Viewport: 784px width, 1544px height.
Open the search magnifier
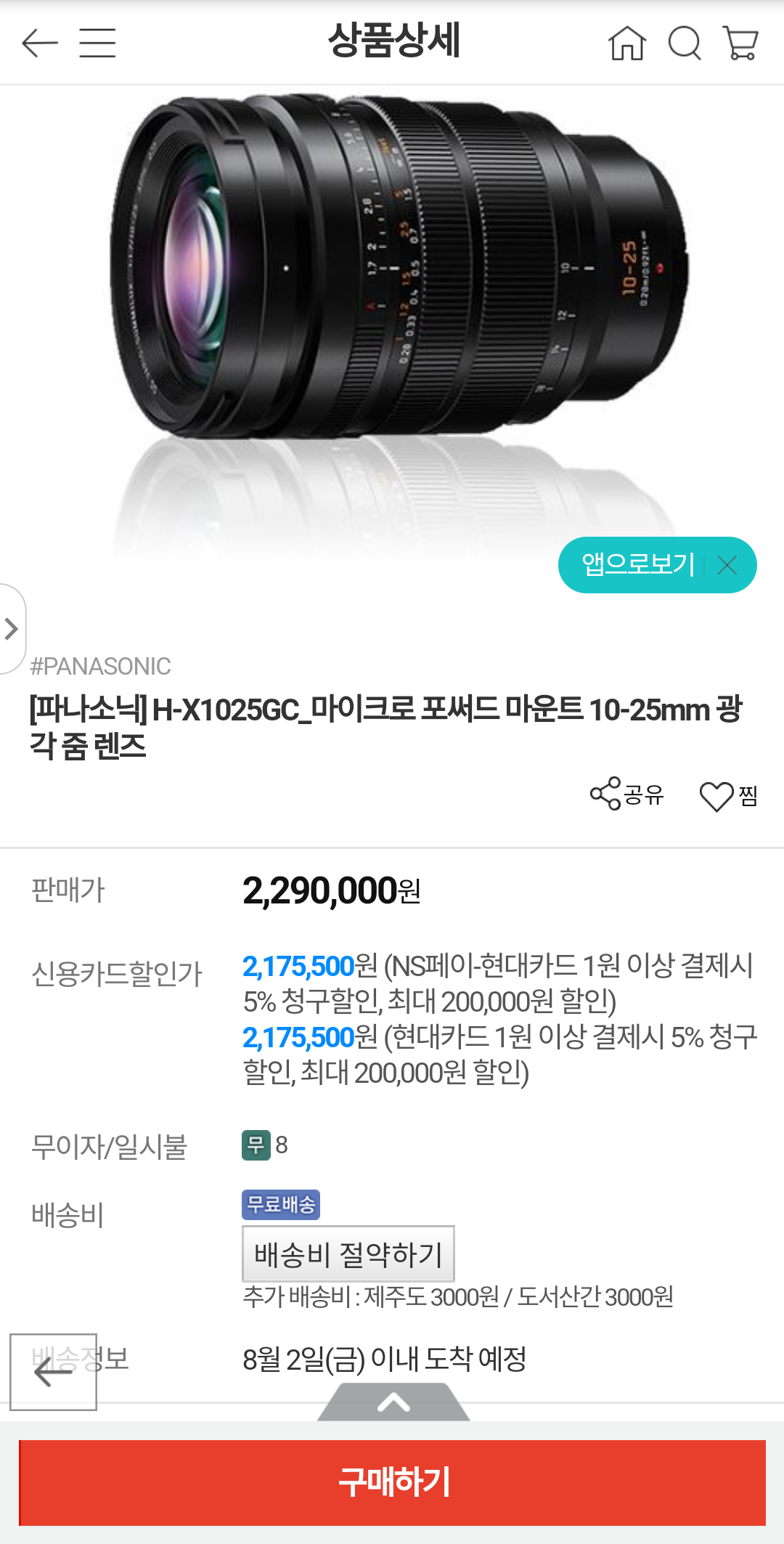(685, 43)
